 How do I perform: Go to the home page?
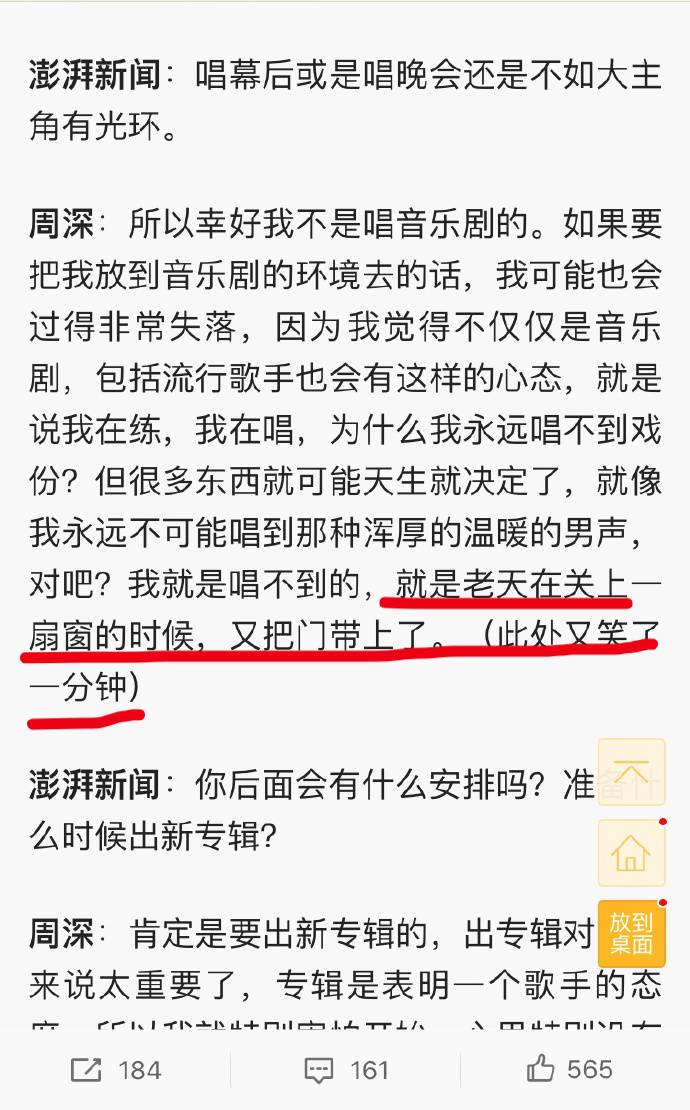coord(631,853)
